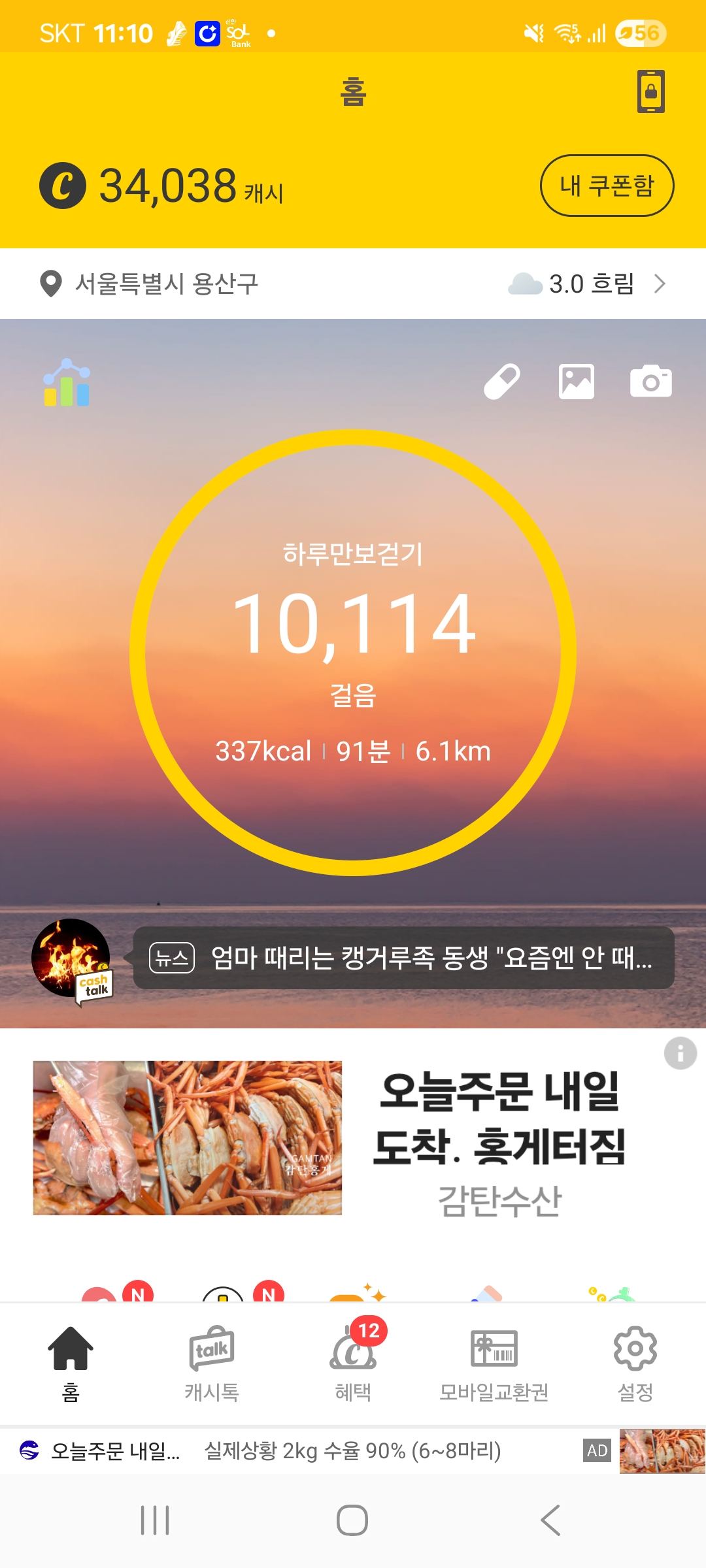Open the 설정 settings tab
This screenshot has width=706, height=1568.
pos(635,1364)
